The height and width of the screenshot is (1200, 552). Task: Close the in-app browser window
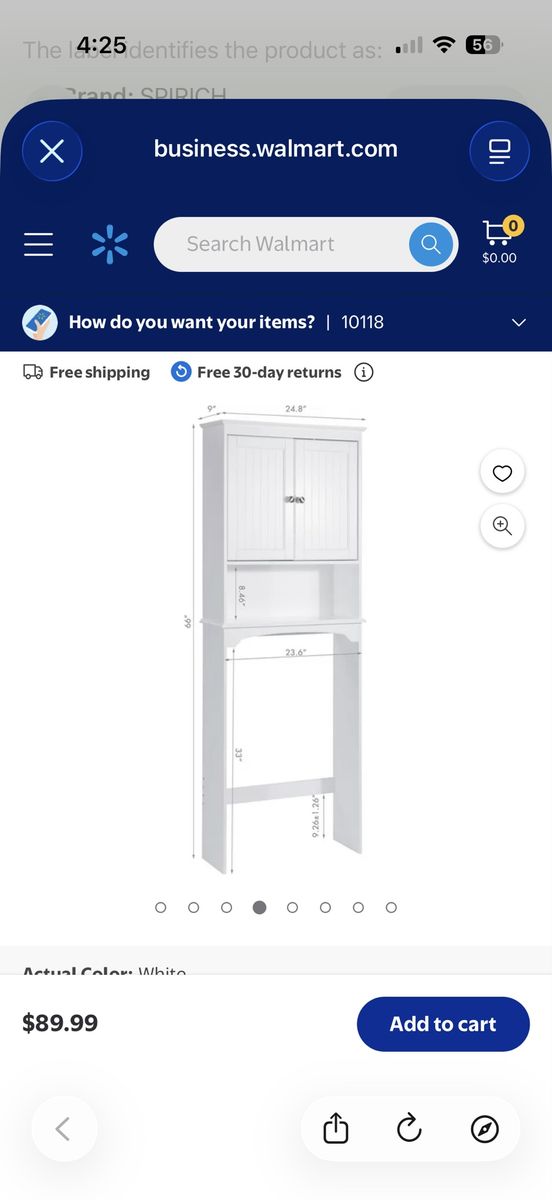pyautogui.click(x=52, y=151)
